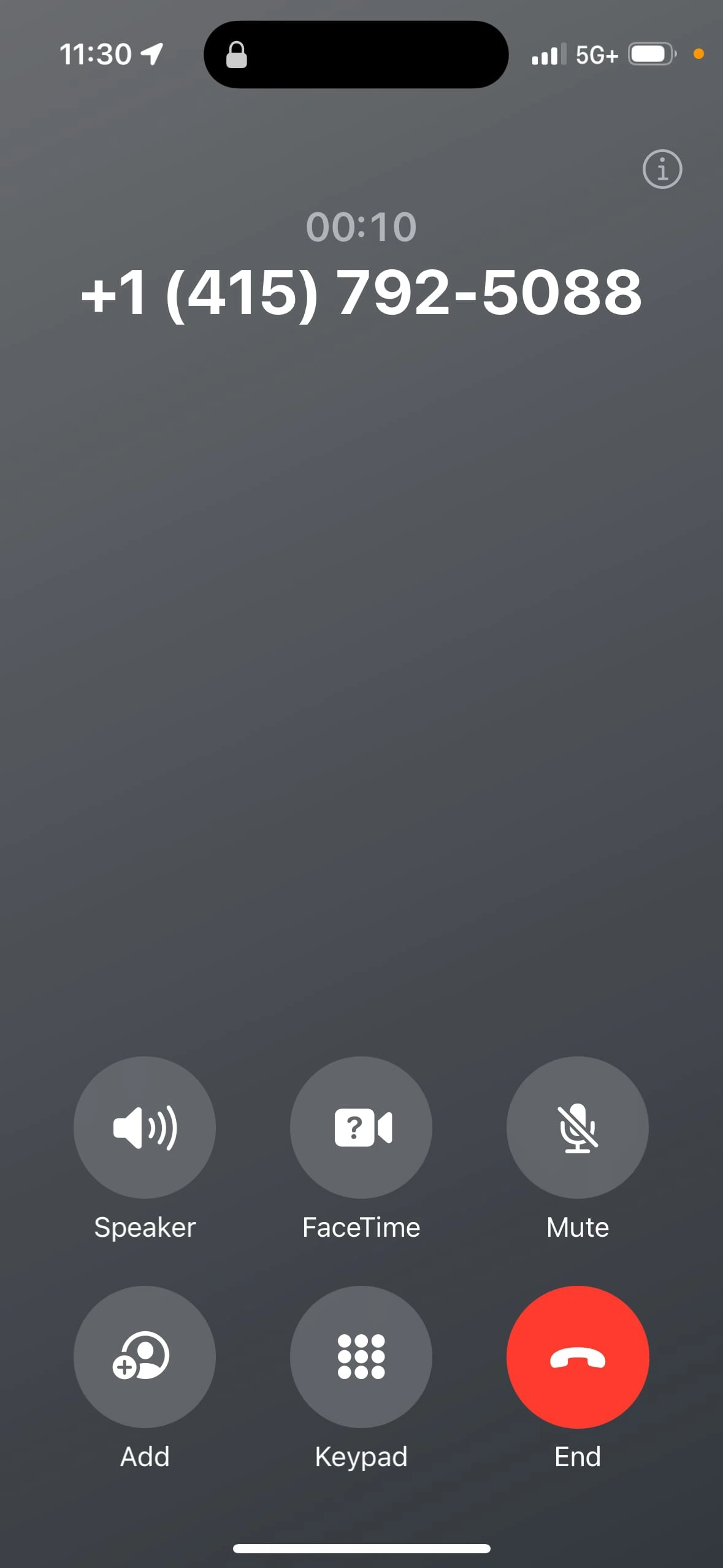Add another person to the call

pyautogui.click(x=145, y=1356)
